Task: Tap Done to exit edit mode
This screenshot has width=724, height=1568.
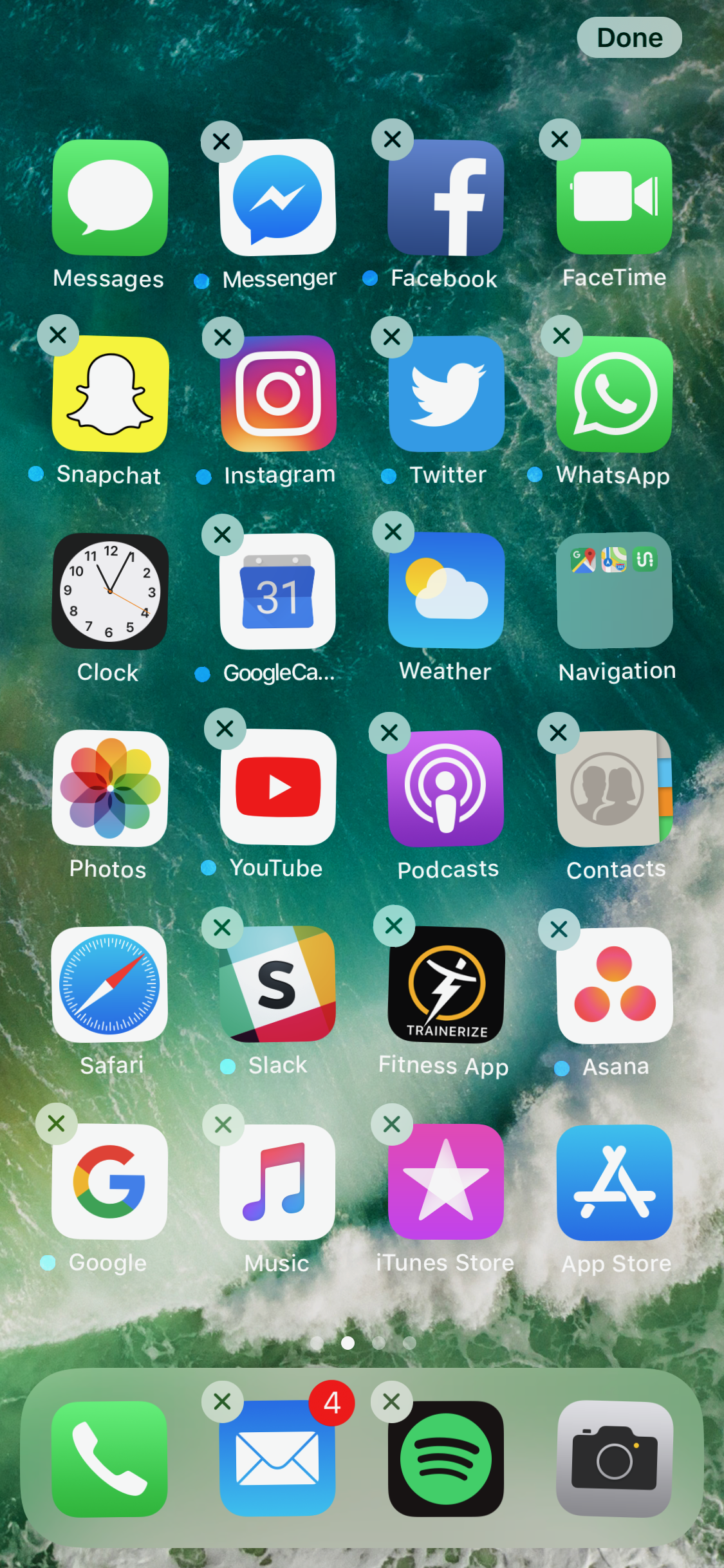Action: (x=629, y=38)
